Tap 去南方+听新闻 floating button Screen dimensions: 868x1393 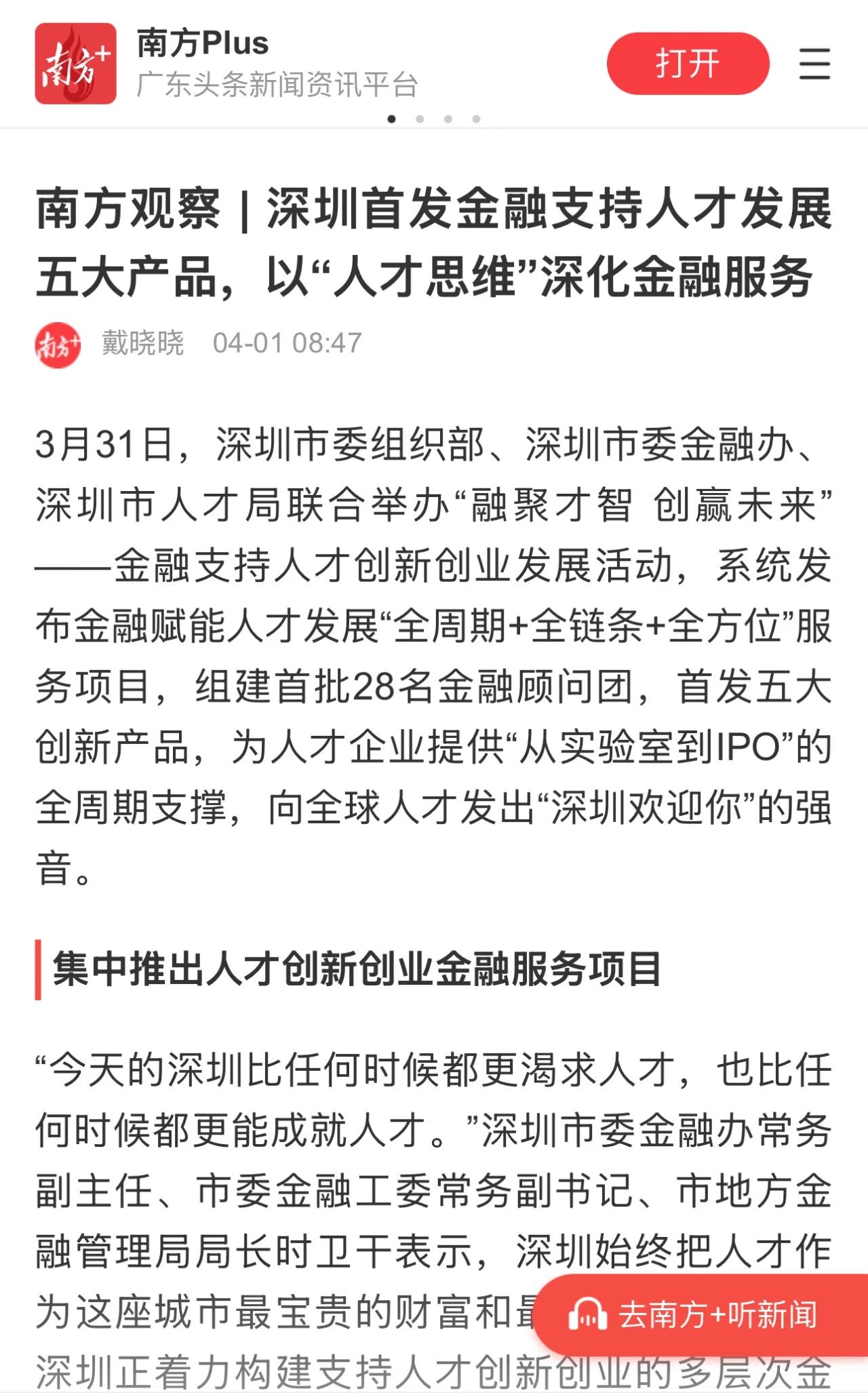(701, 1314)
